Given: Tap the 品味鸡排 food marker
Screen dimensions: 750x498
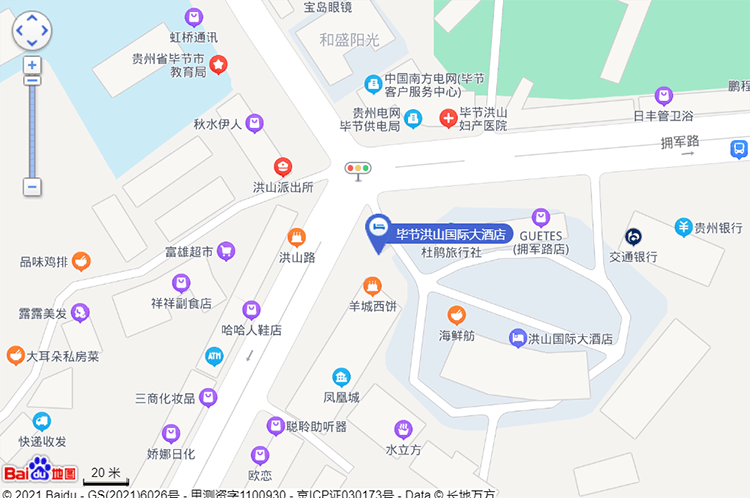Looking at the screenshot, I should [x=80, y=262].
